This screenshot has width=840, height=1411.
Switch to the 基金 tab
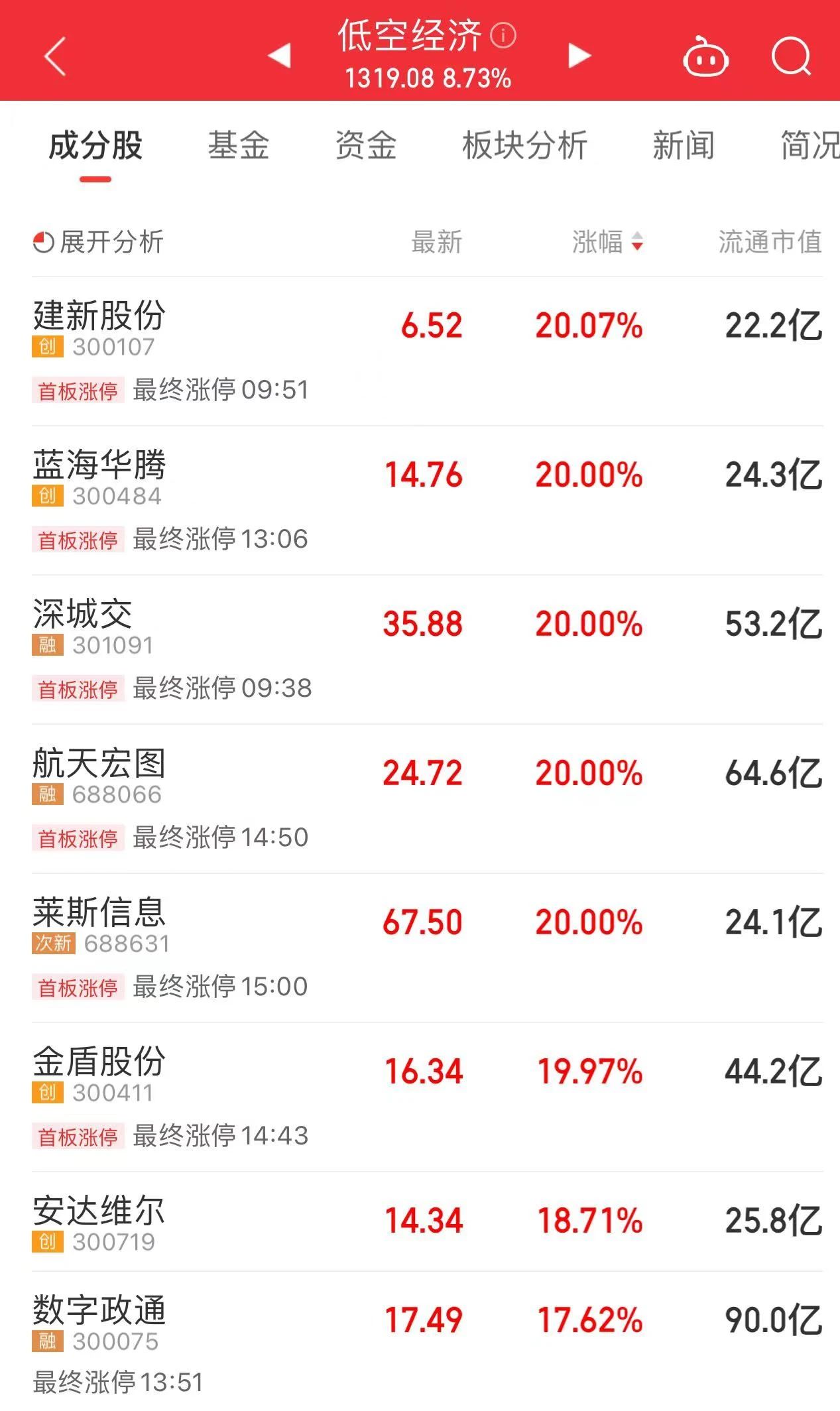239,145
